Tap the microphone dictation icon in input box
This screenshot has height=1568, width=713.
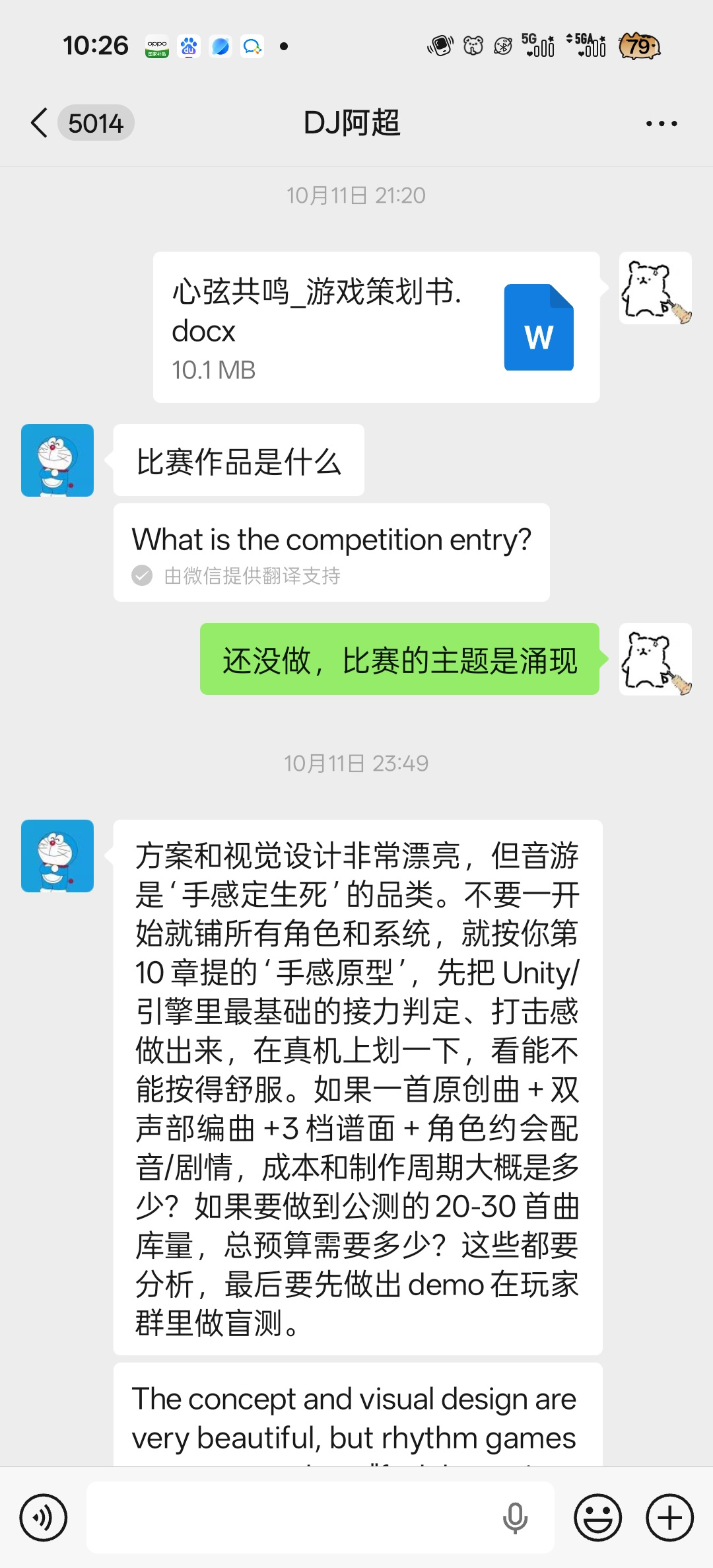(x=515, y=1518)
